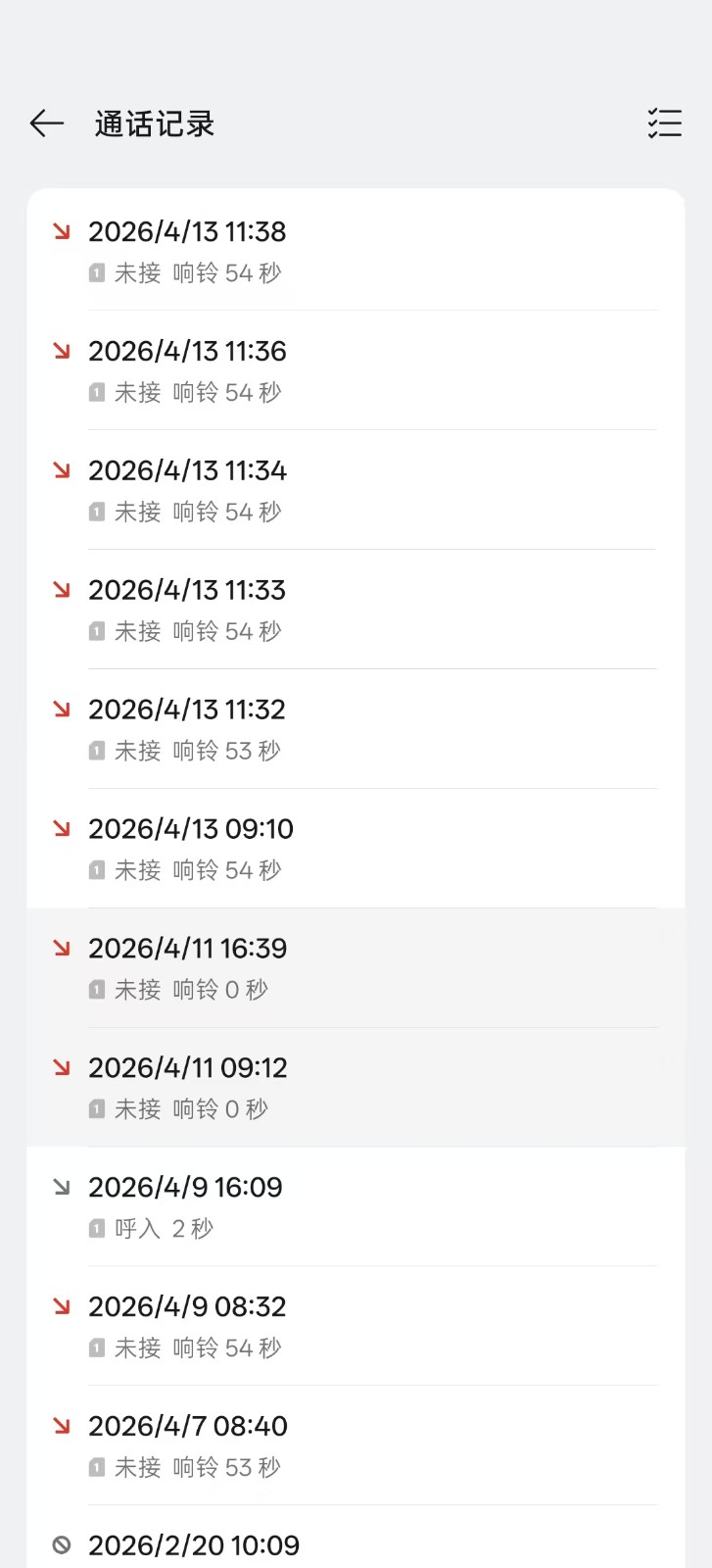Viewport: 712px width, 1568px height.
Task: Open the multi-select checklist icon
Action: pos(664,123)
